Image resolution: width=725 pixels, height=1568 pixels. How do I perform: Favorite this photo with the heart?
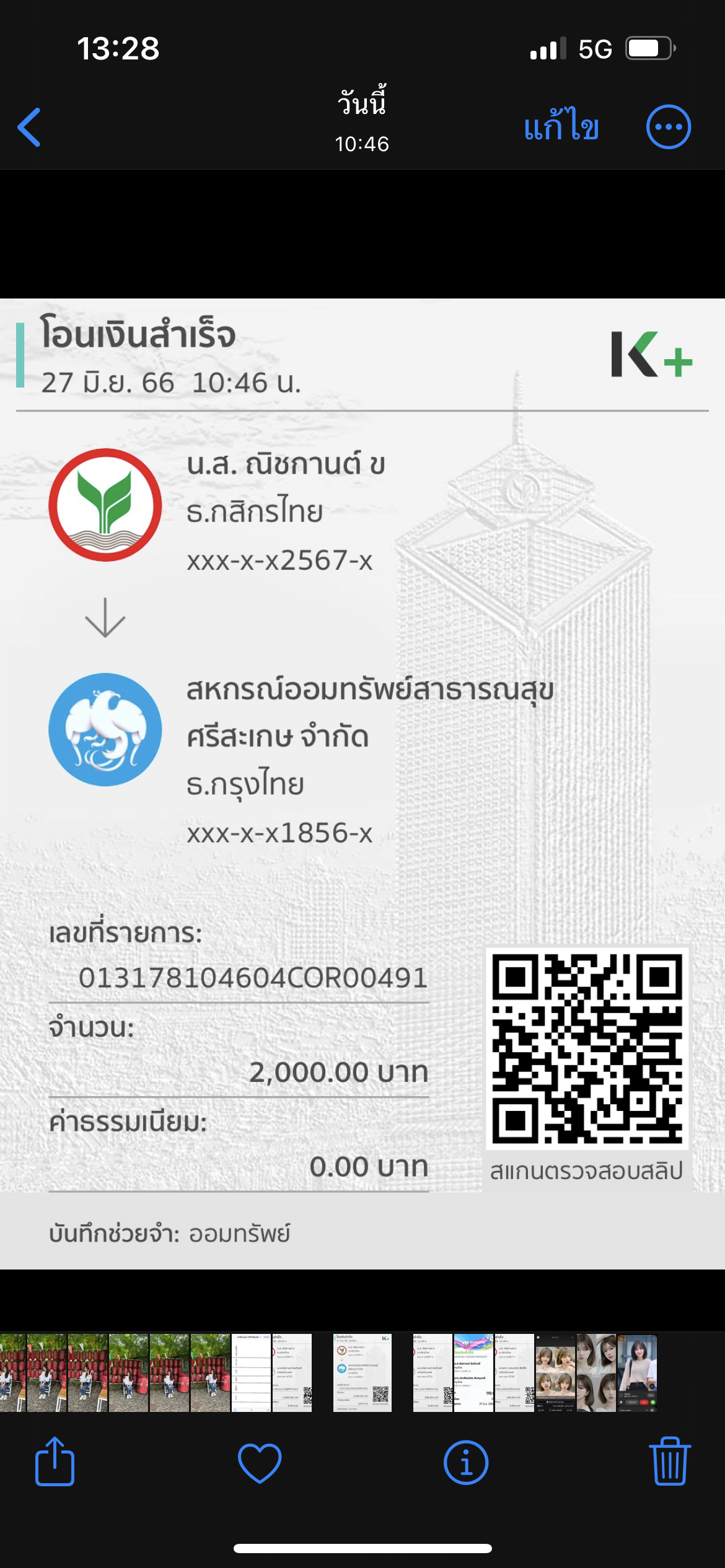pos(260,1463)
